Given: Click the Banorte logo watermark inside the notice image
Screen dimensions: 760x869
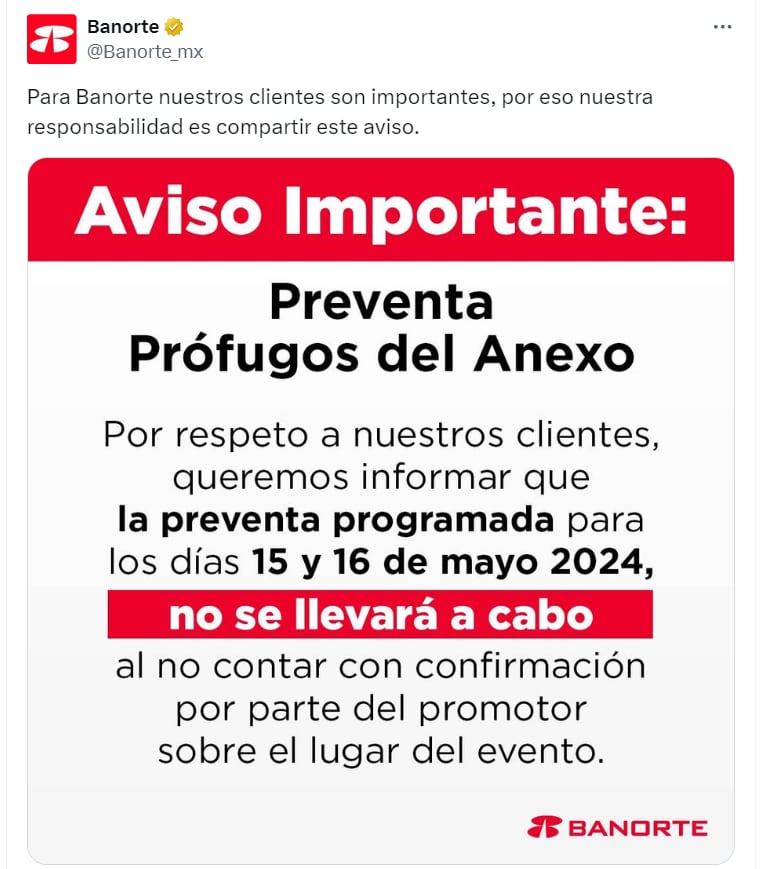Looking at the screenshot, I should tap(621, 827).
